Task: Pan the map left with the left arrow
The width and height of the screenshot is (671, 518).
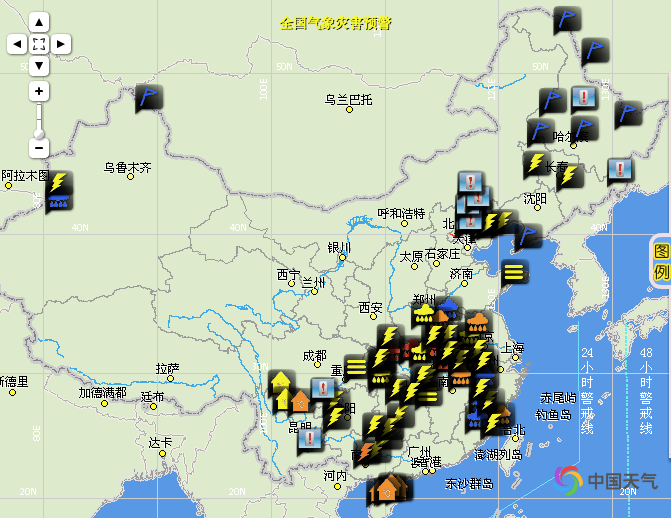Action: [17, 44]
